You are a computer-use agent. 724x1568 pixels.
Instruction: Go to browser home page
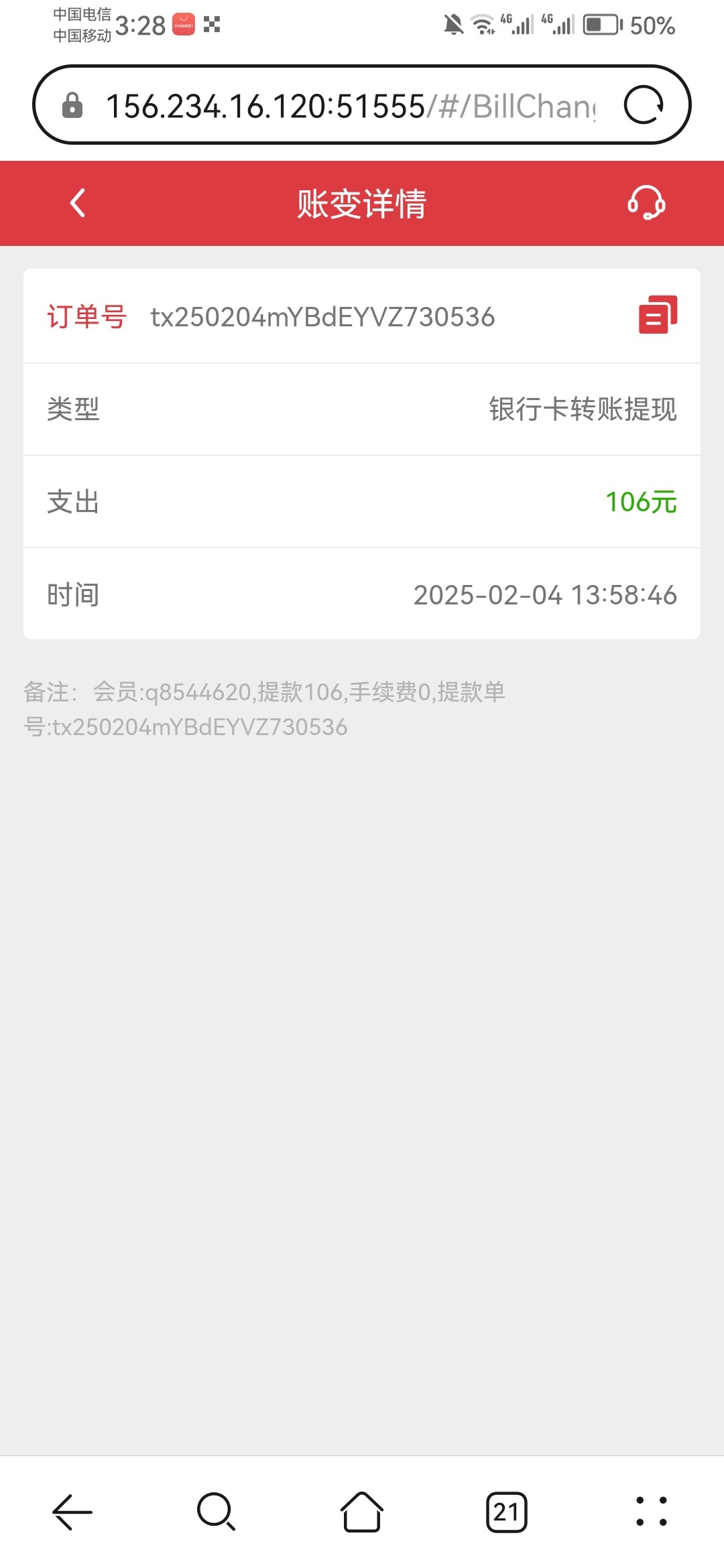(362, 1512)
